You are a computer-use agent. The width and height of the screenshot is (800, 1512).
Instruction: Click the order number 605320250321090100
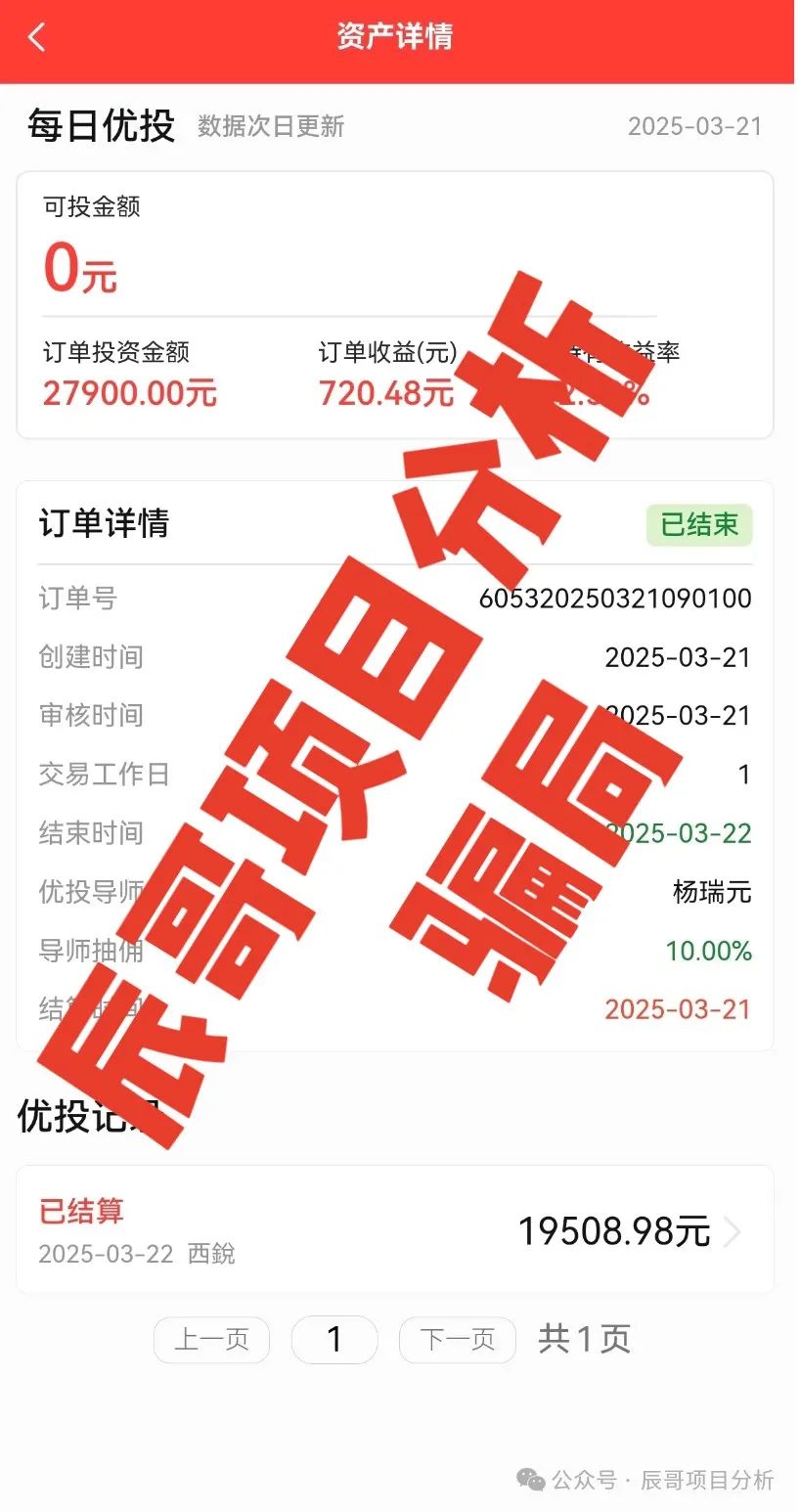[x=615, y=598]
